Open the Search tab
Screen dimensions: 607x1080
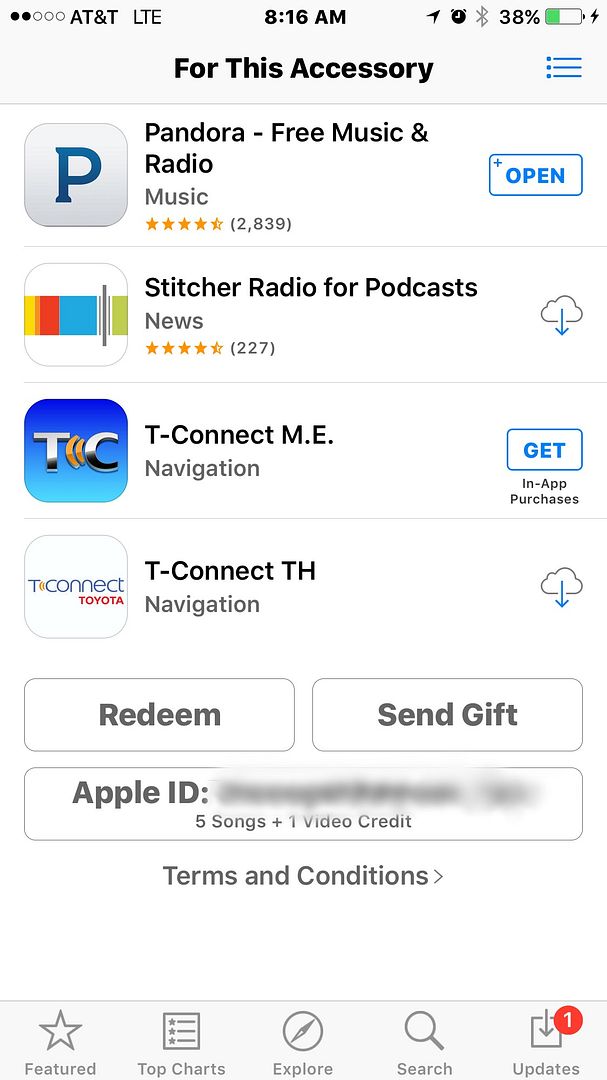(424, 1042)
